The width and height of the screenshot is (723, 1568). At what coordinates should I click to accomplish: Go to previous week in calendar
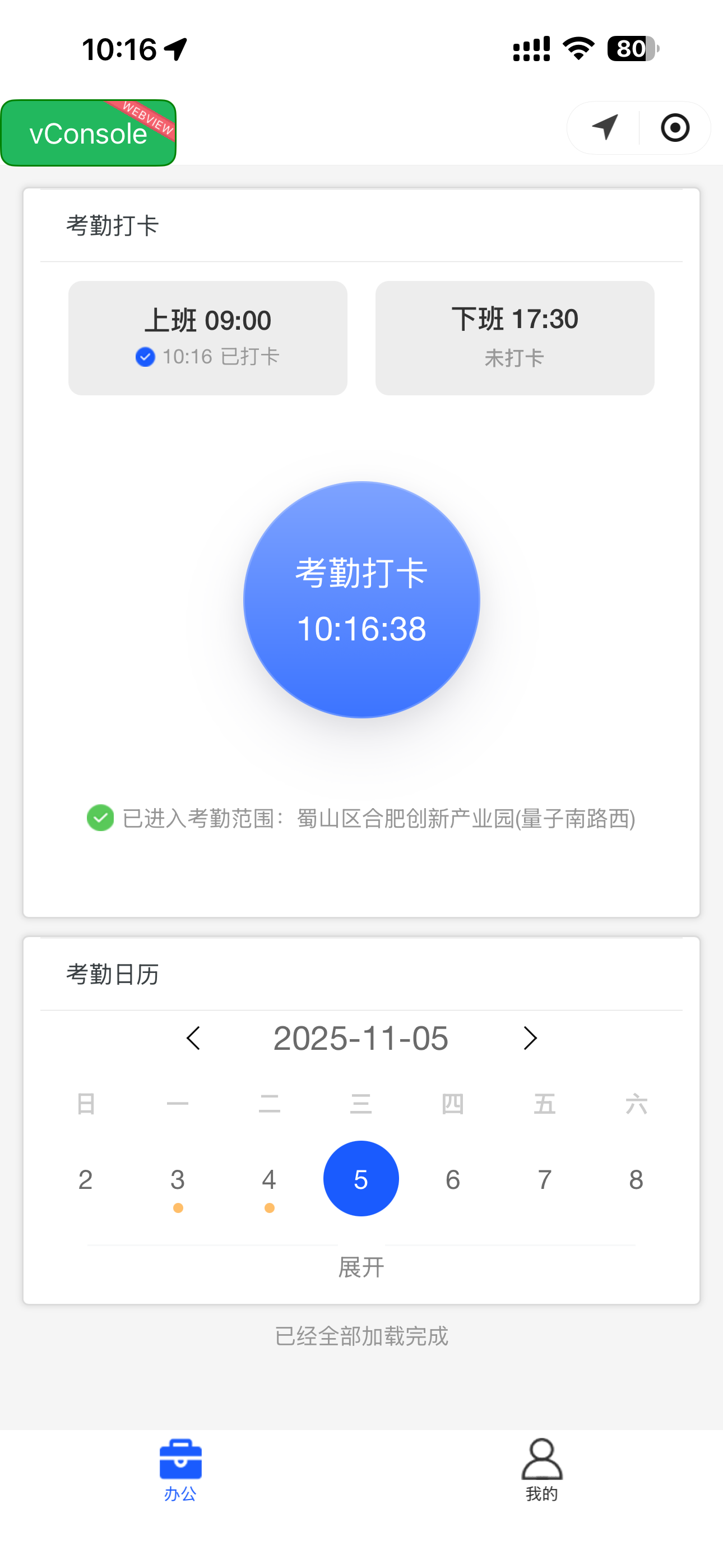[193, 1038]
